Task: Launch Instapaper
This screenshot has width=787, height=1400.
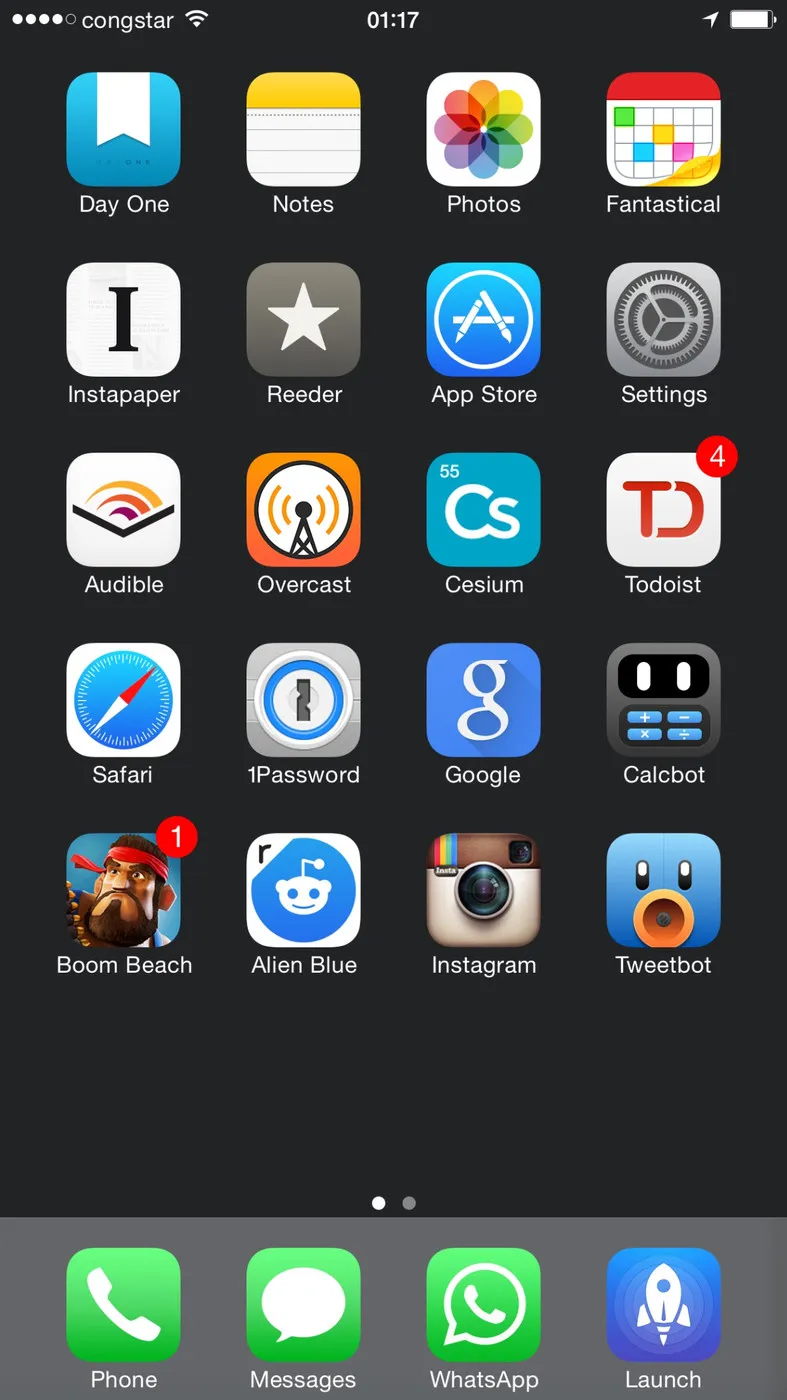Action: (x=123, y=320)
